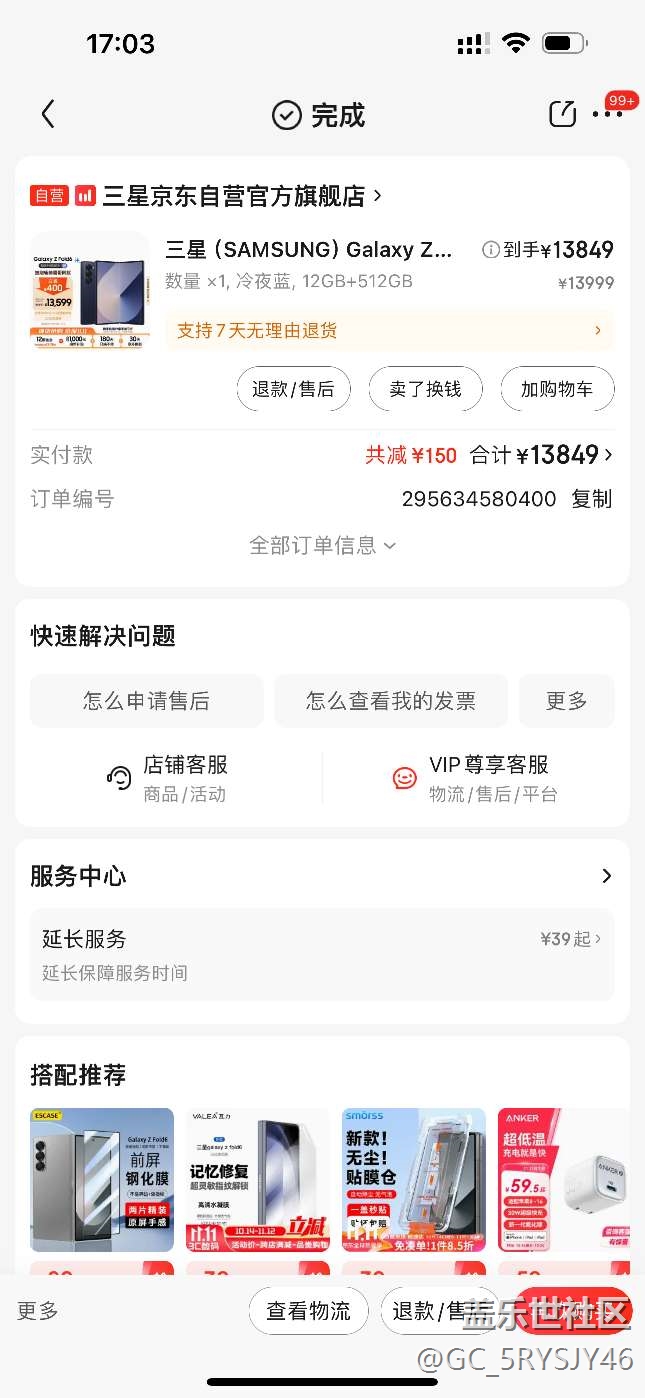645x1398 pixels.
Task: Contact 店铺客服 for product questions
Action: pyautogui.click(x=170, y=778)
